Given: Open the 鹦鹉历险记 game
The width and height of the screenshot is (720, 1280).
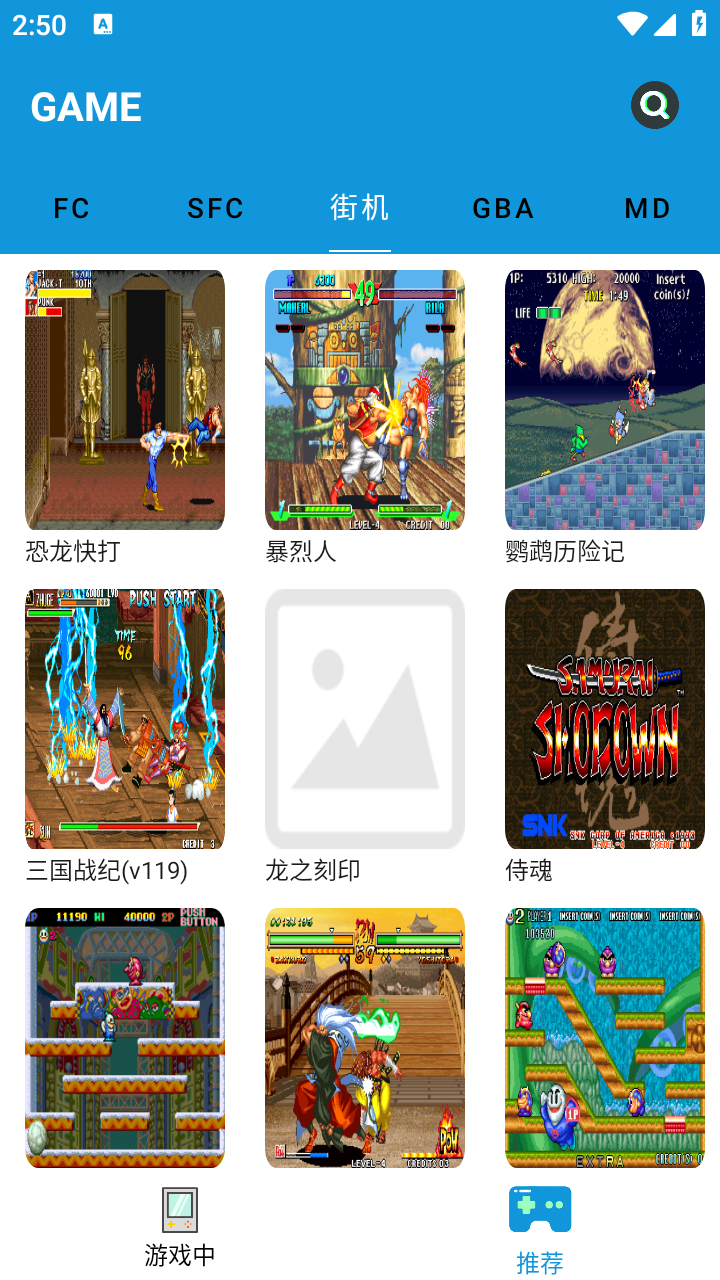Looking at the screenshot, I should coord(605,400).
